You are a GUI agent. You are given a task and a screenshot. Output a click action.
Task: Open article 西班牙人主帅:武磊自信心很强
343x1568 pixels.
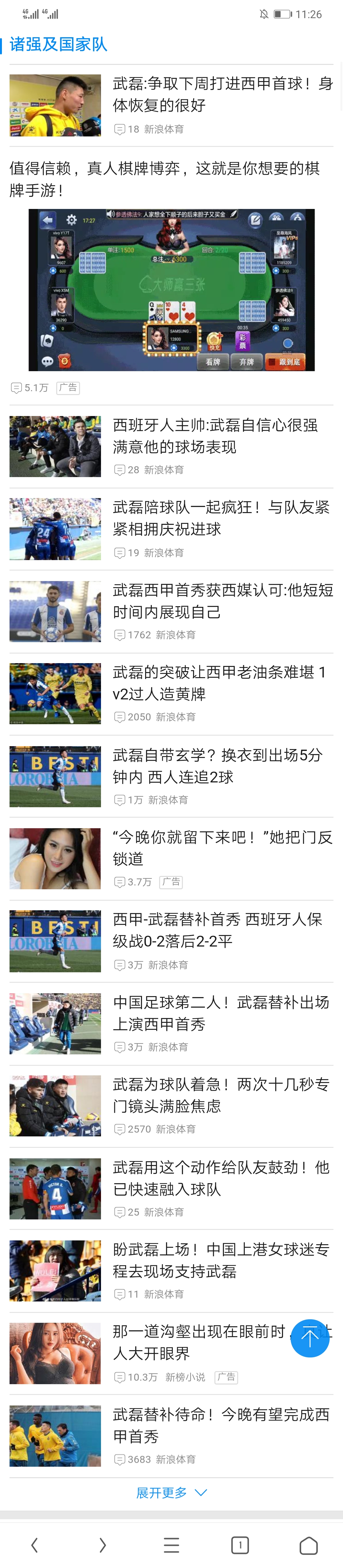pyautogui.click(x=215, y=436)
